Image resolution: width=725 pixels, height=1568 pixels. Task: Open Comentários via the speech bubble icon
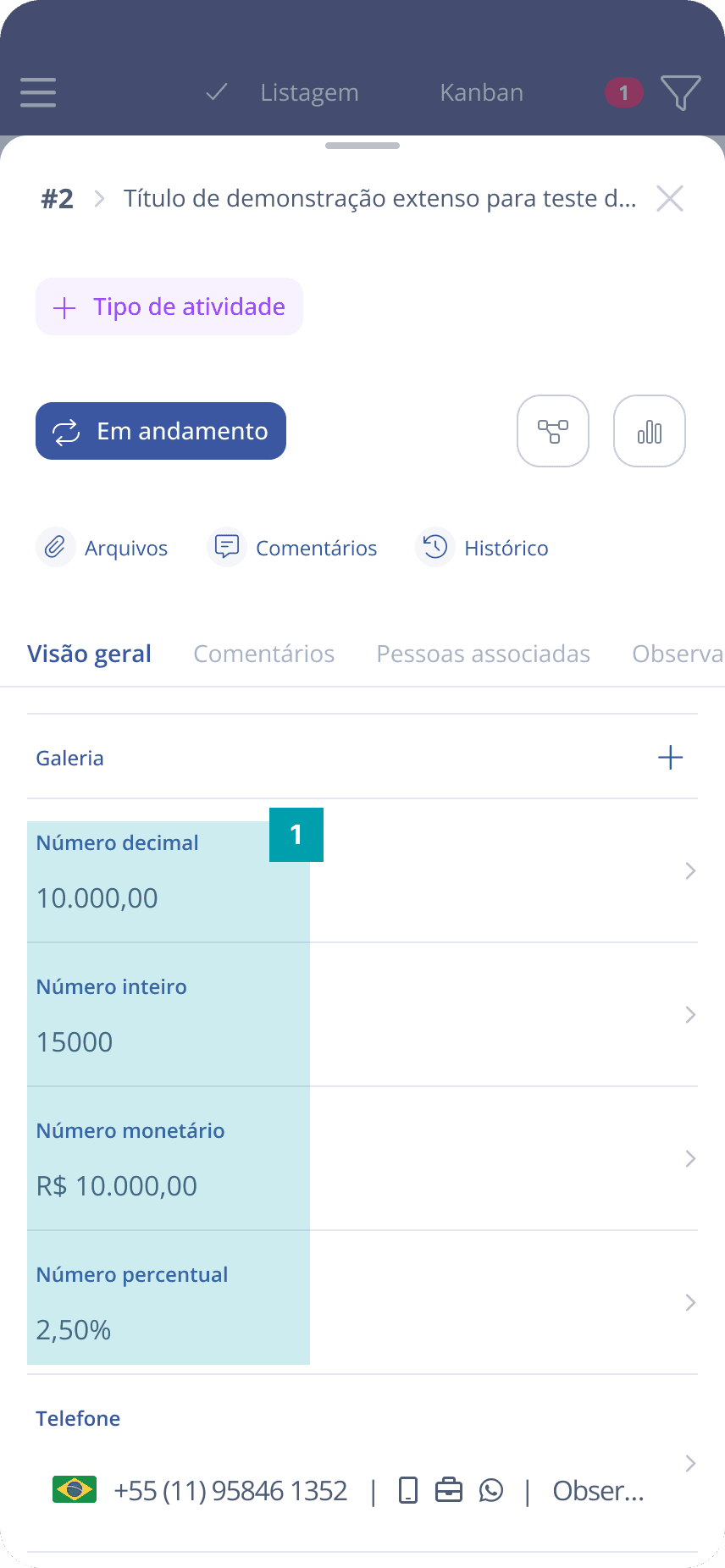coord(226,547)
